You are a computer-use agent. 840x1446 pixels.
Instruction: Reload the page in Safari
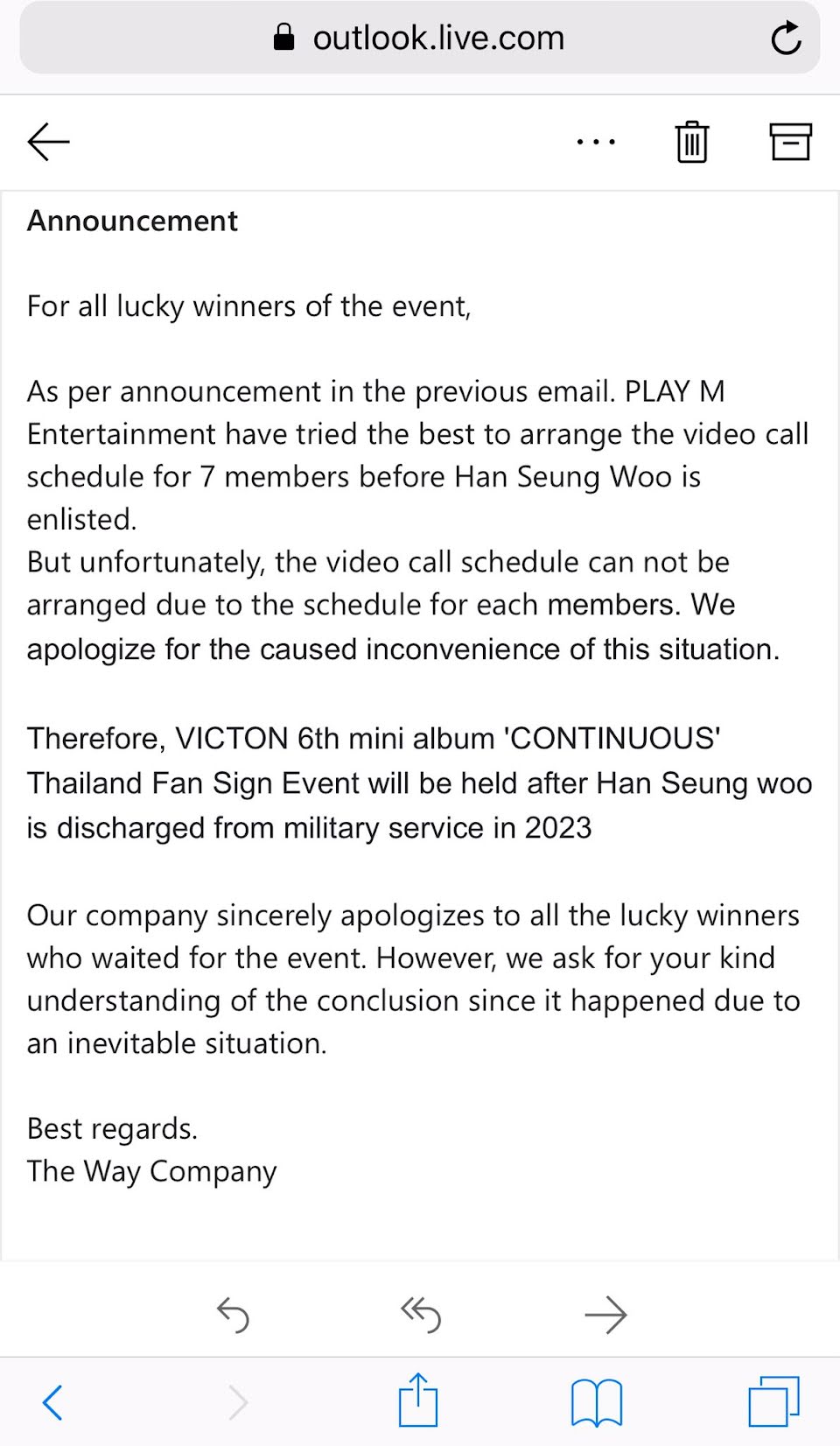pyautogui.click(x=786, y=38)
